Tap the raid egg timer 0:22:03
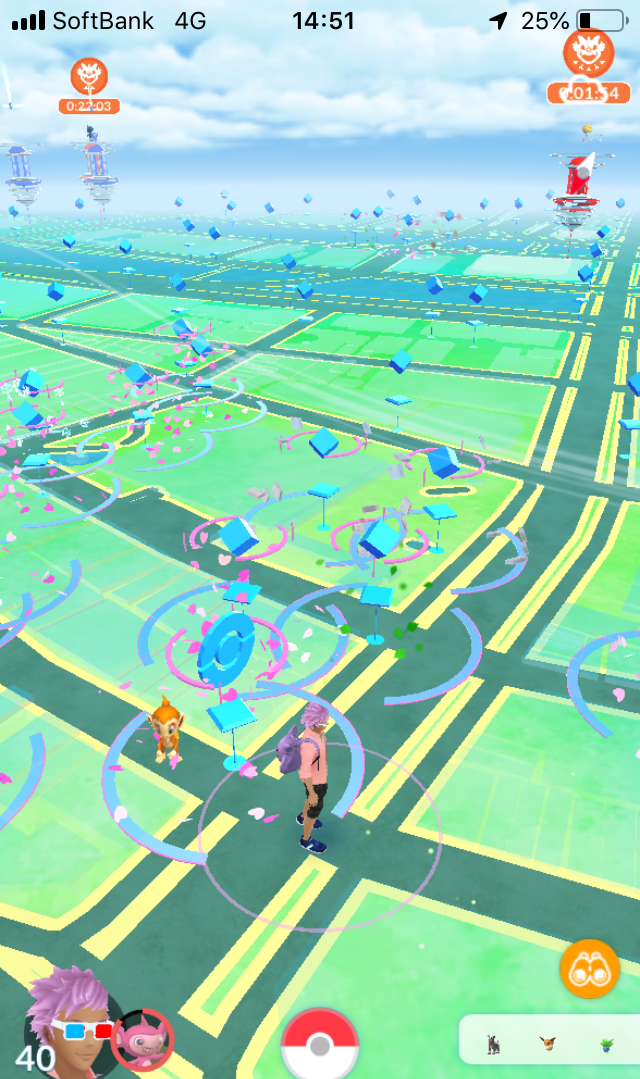 [89, 106]
